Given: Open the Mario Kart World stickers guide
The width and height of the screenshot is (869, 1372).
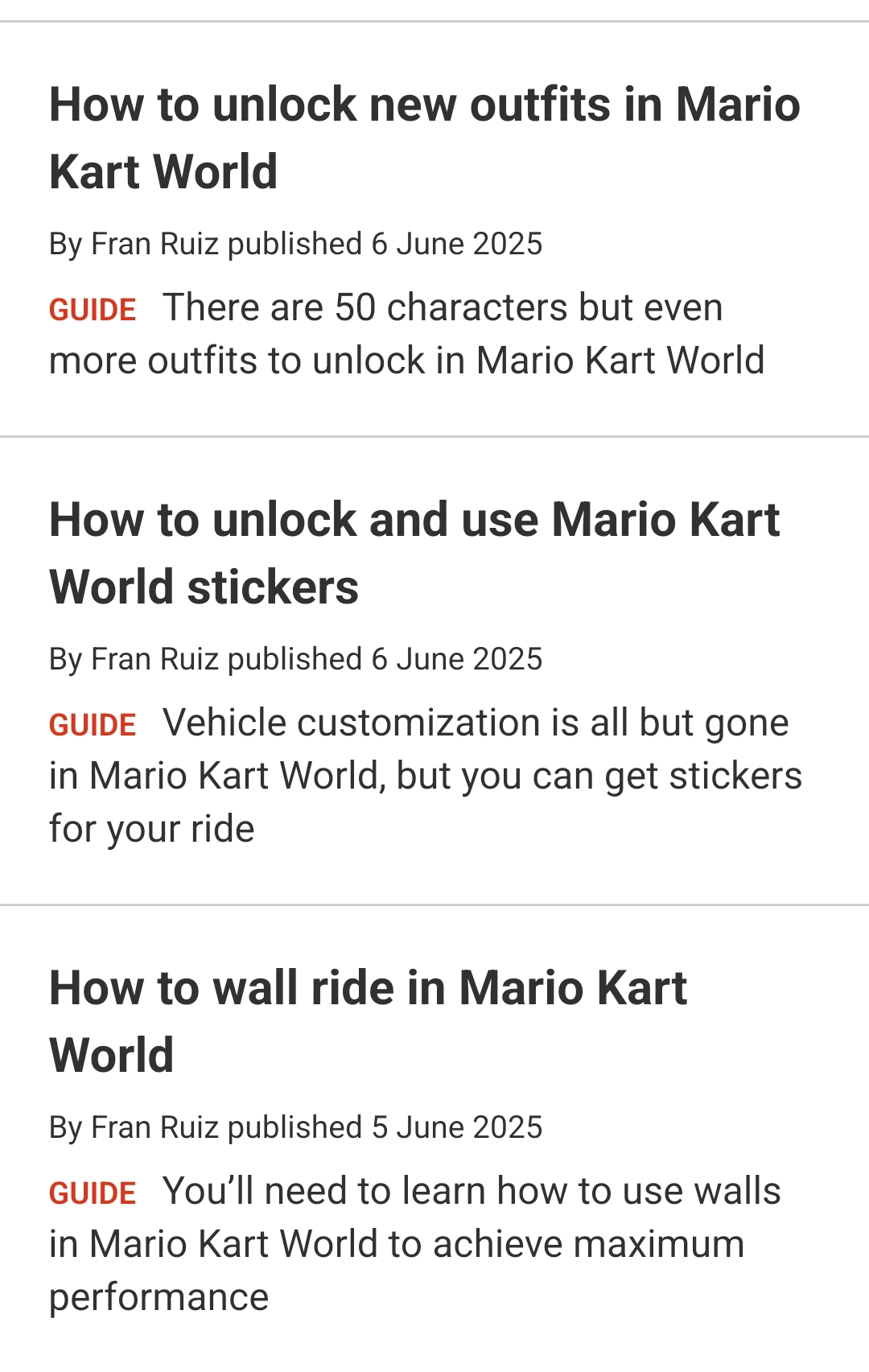Looking at the screenshot, I should [414, 554].
